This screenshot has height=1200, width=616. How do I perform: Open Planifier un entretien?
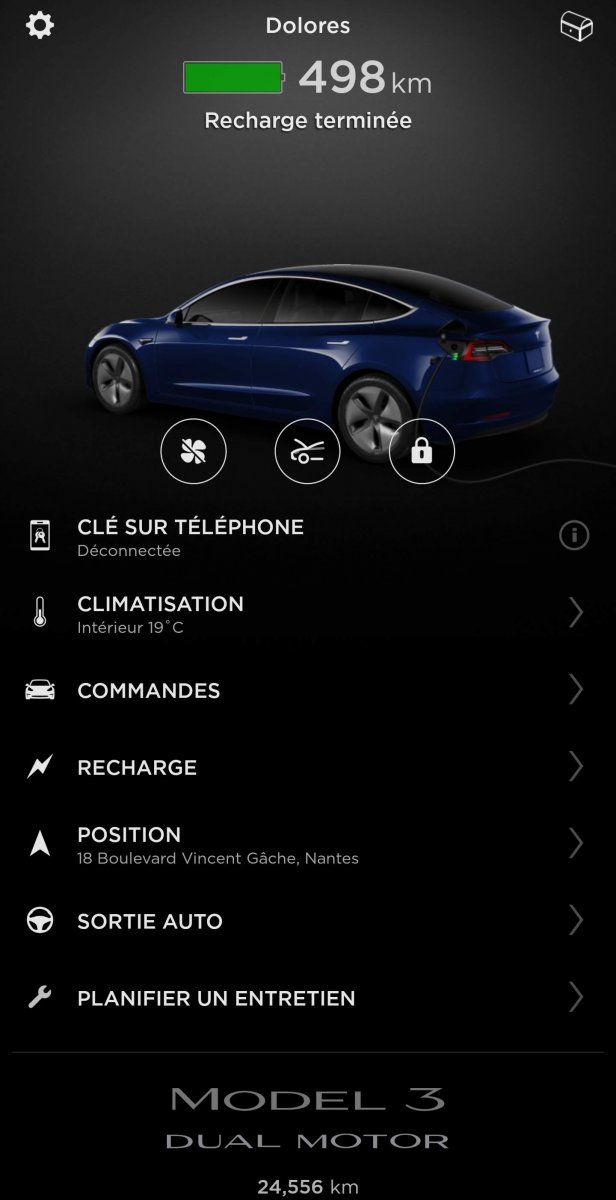pyautogui.click(x=308, y=998)
